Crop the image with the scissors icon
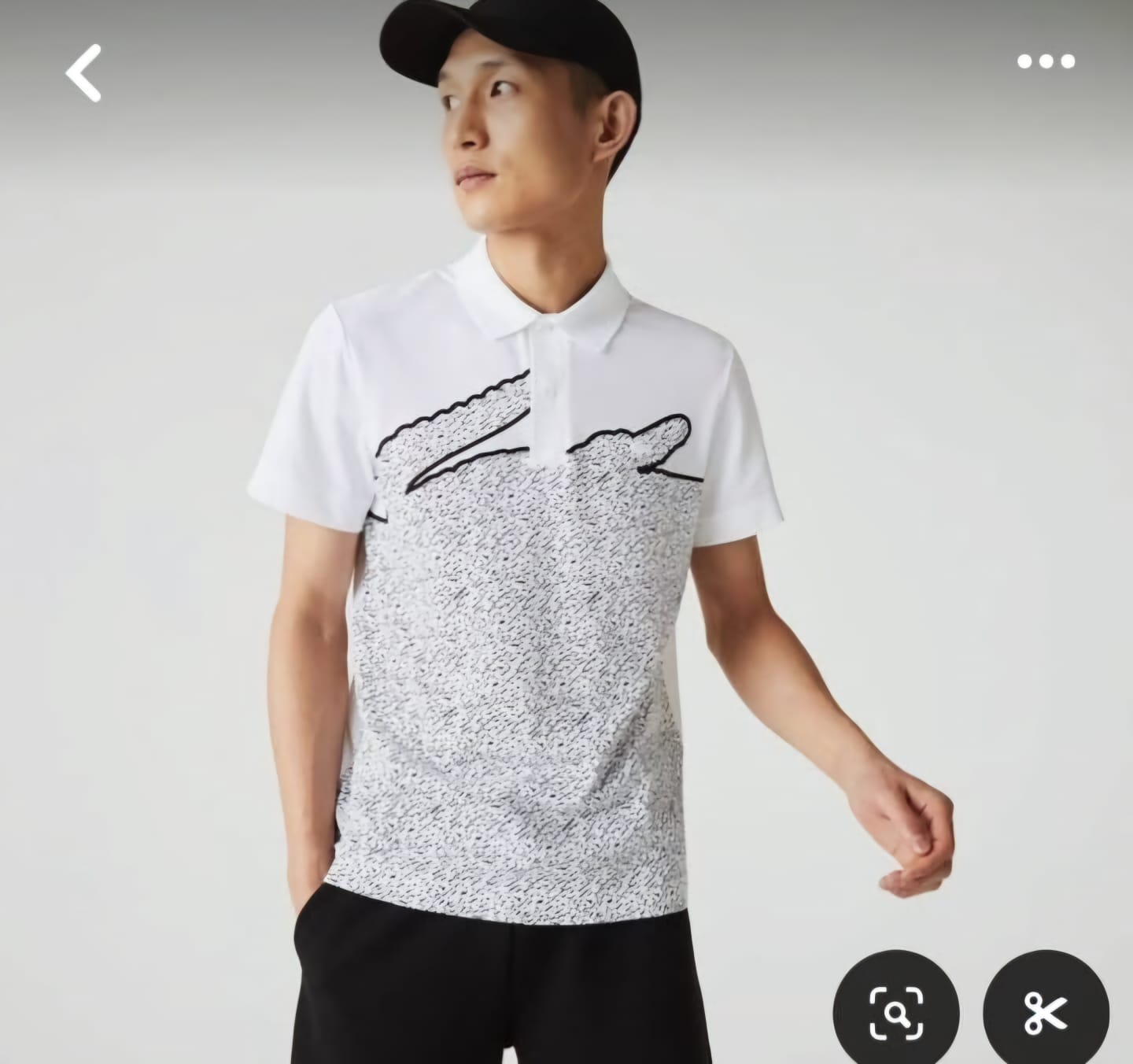The height and width of the screenshot is (1064, 1133). click(x=1046, y=1012)
